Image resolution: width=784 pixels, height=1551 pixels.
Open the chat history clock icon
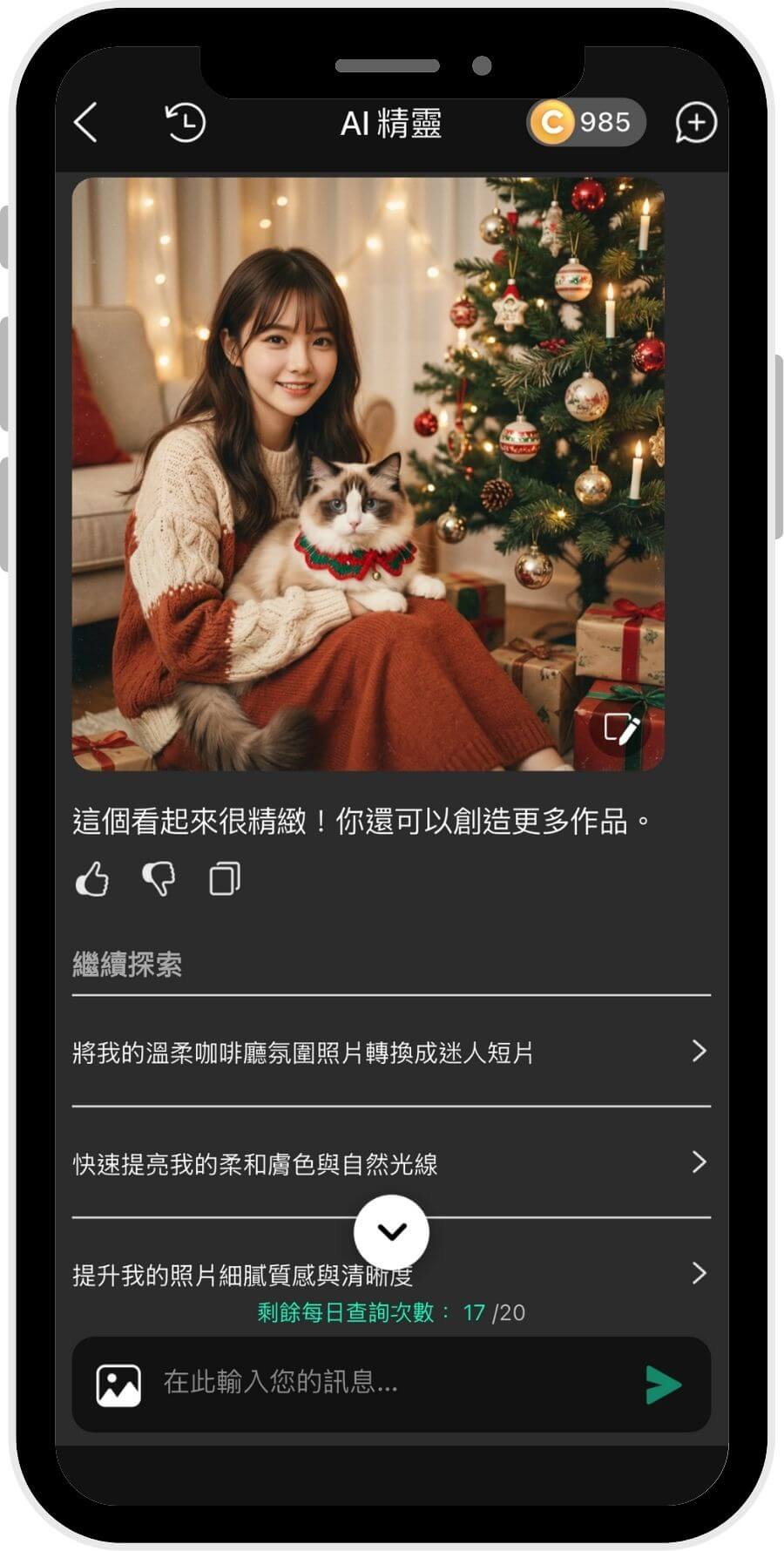pyautogui.click(x=185, y=123)
